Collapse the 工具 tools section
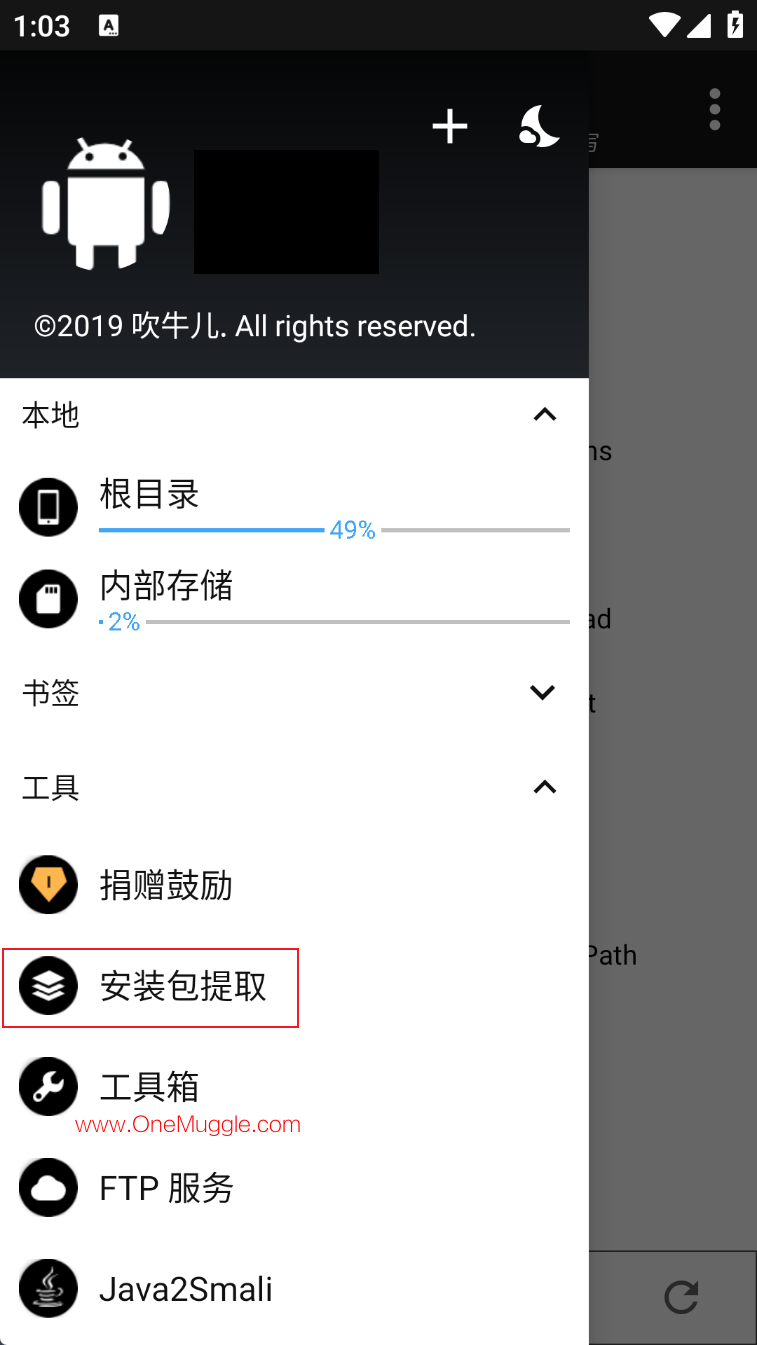Image resolution: width=757 pixels, height=1345 pixels. tap(544, 788)
